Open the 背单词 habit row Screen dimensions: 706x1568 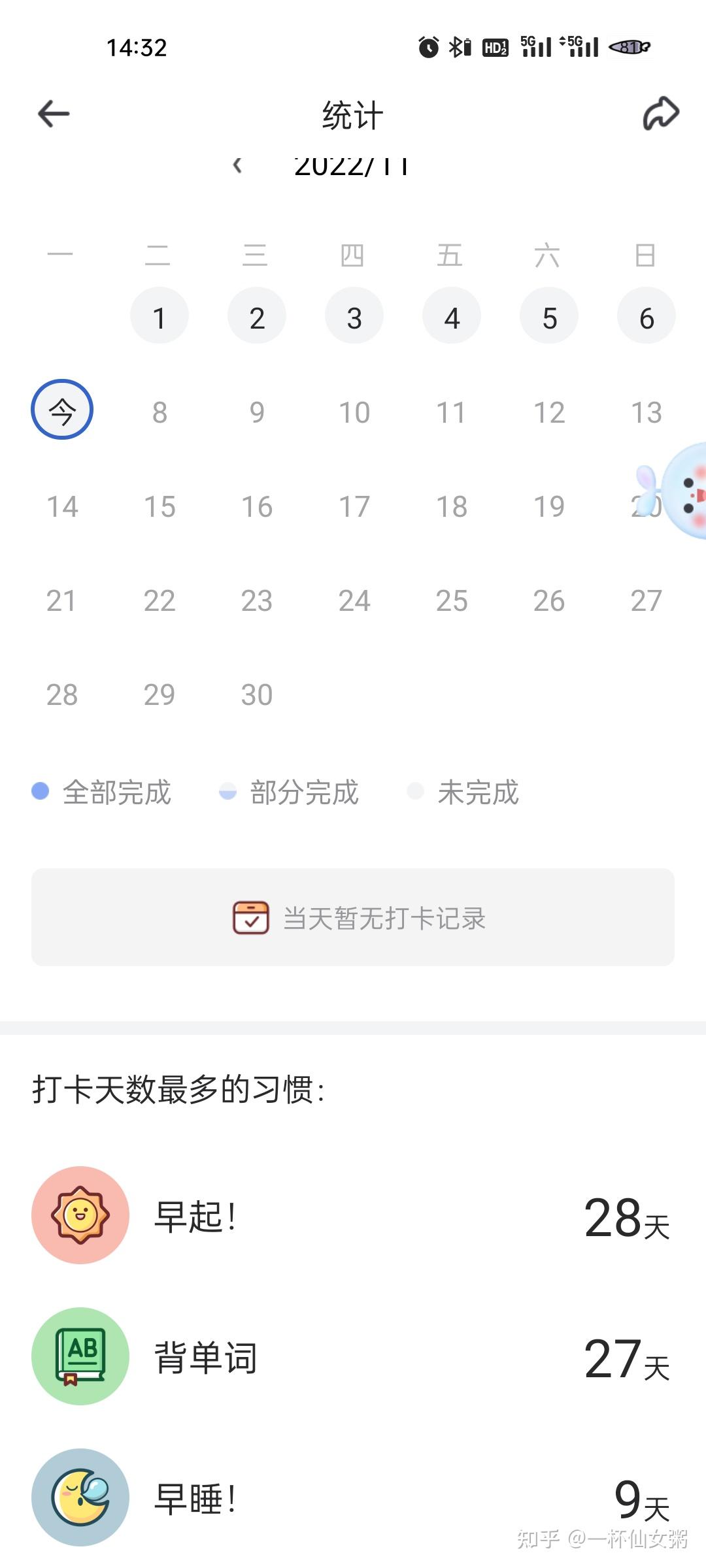pos(353,1357)
